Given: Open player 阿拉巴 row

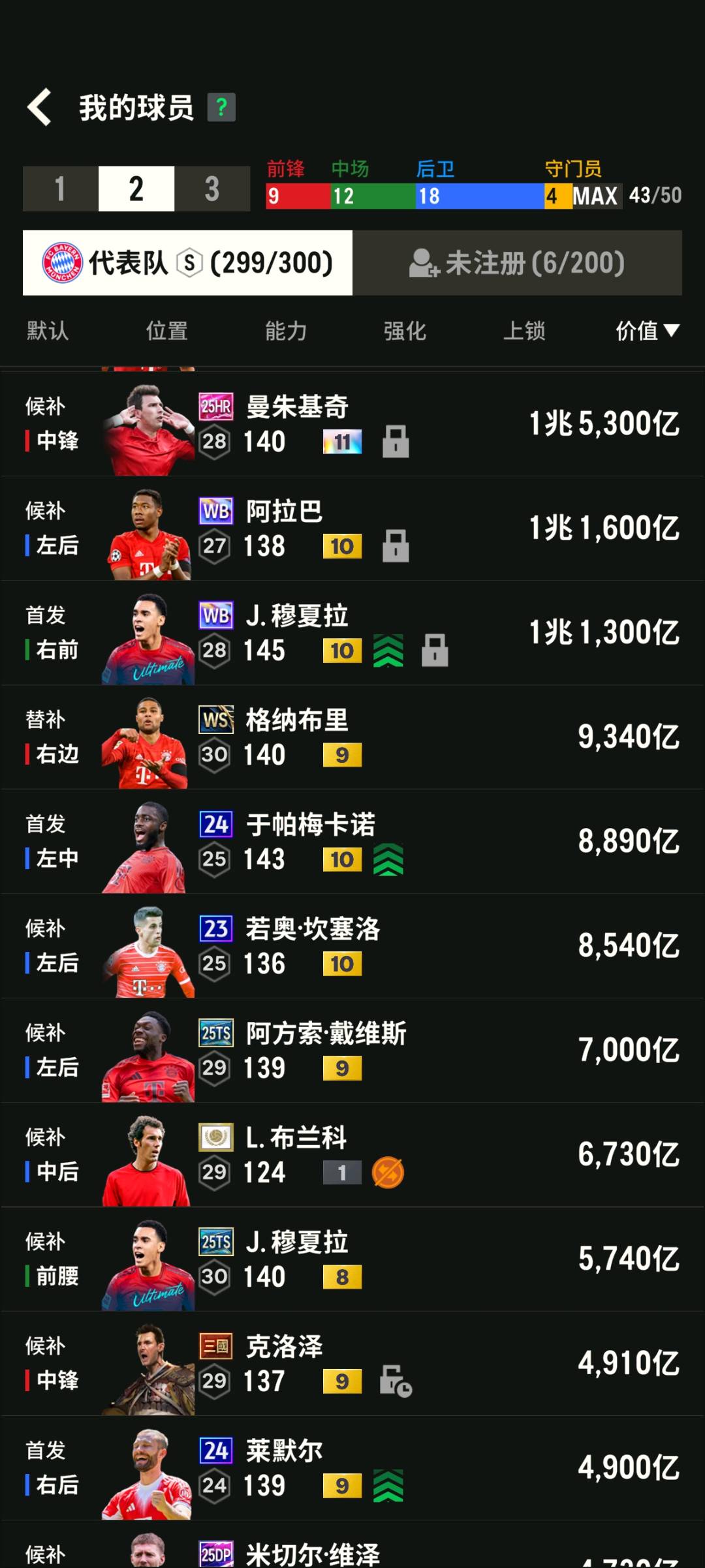Looking at the screenshot, I should tap(352, 529).
